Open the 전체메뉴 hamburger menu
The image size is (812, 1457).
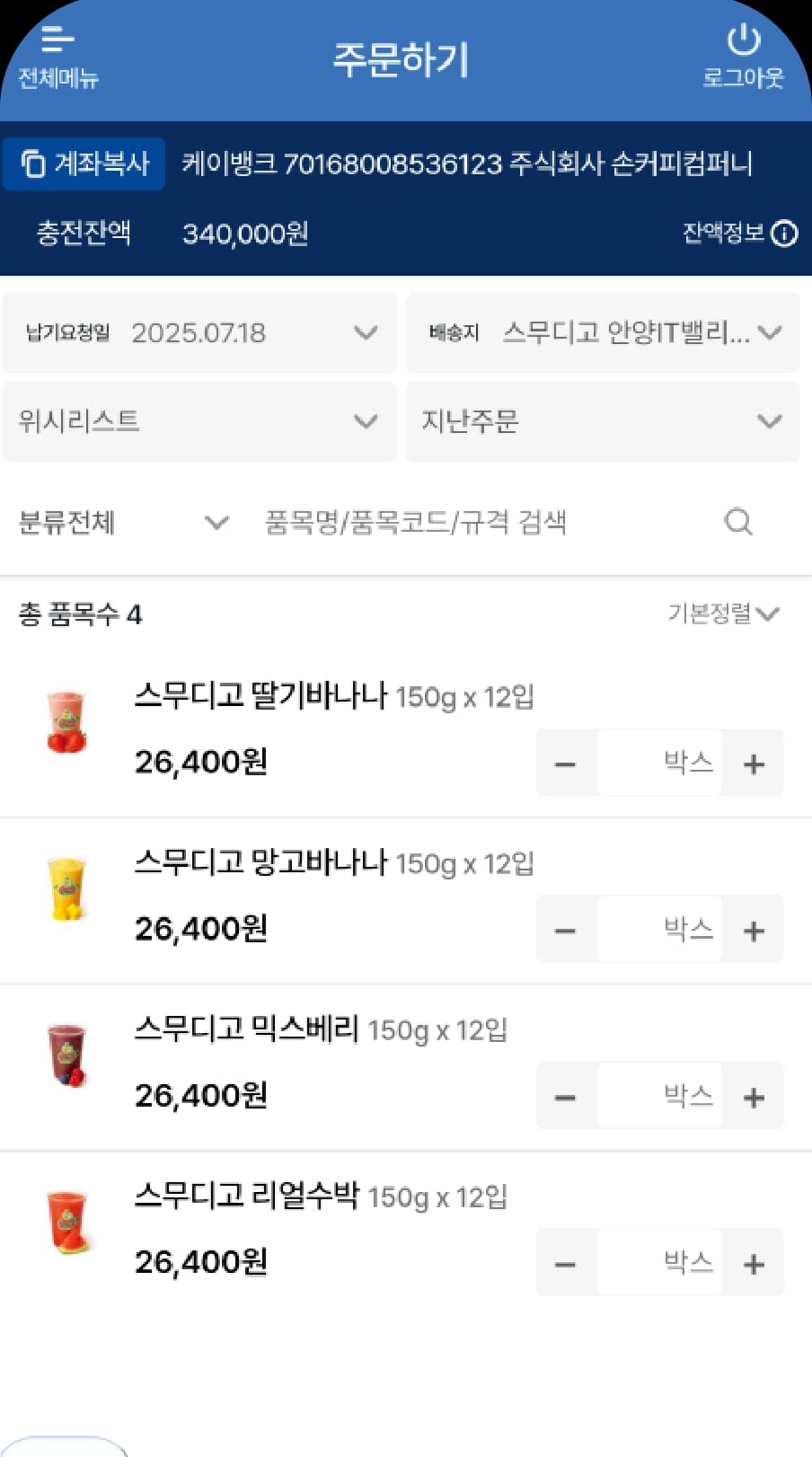pyautogui.click(x=57, y=40)
